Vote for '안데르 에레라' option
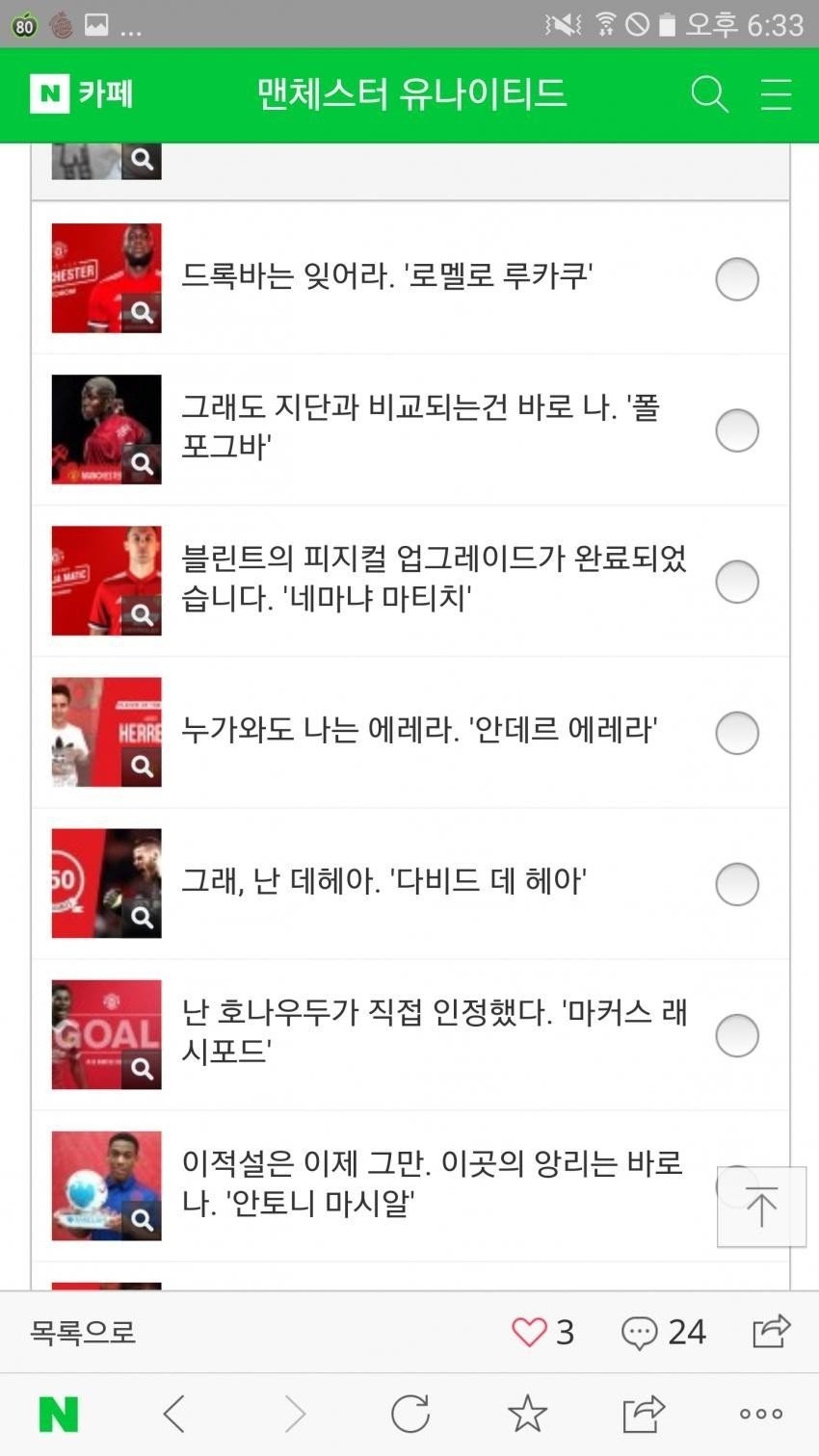 tap(737, 733)
